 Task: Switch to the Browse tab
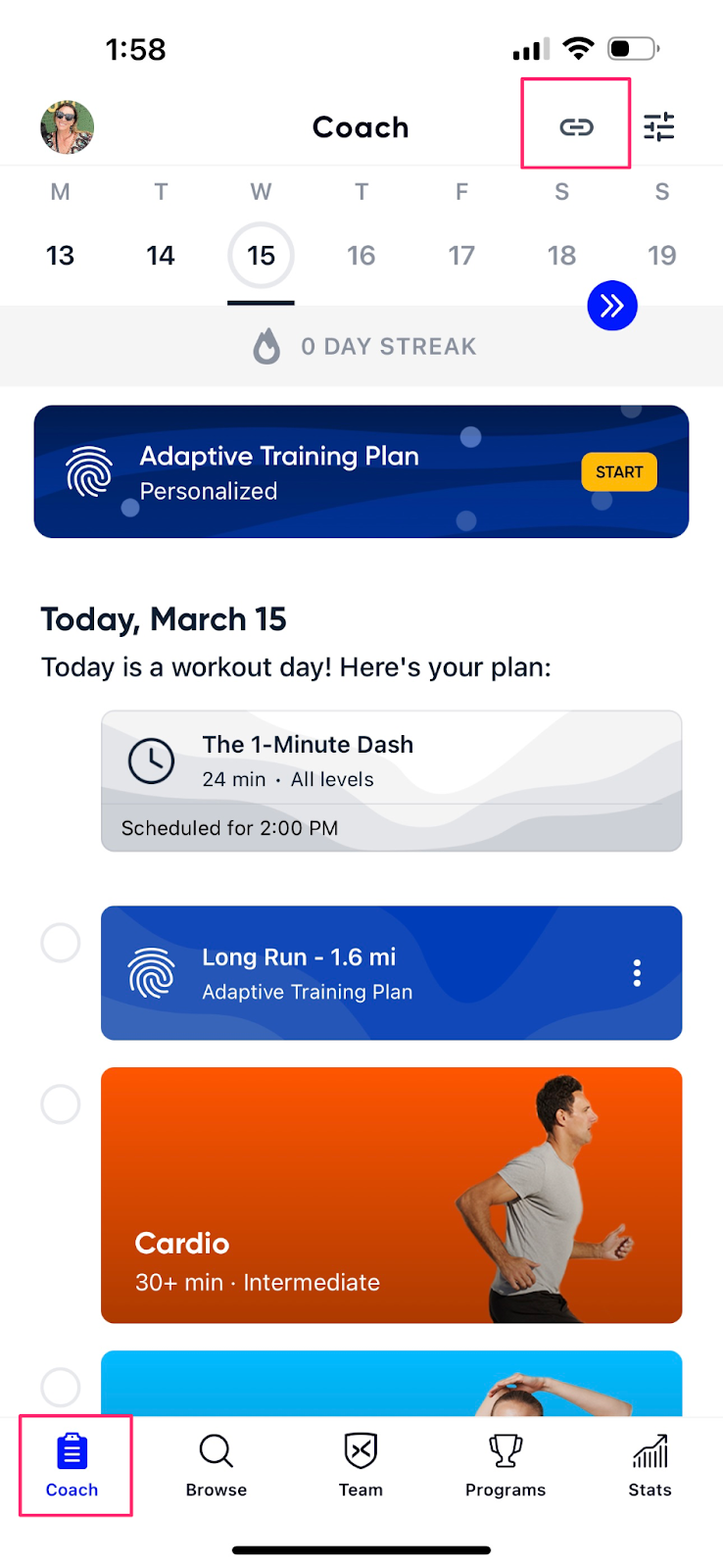(x=217, y=1465)
